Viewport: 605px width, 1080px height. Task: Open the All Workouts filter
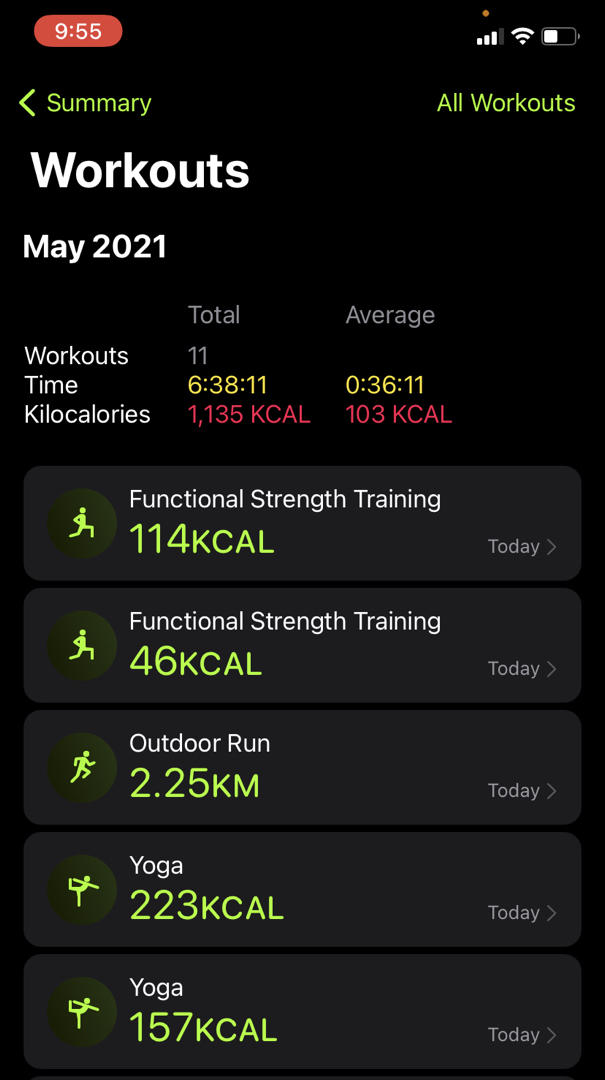(506, 103)
